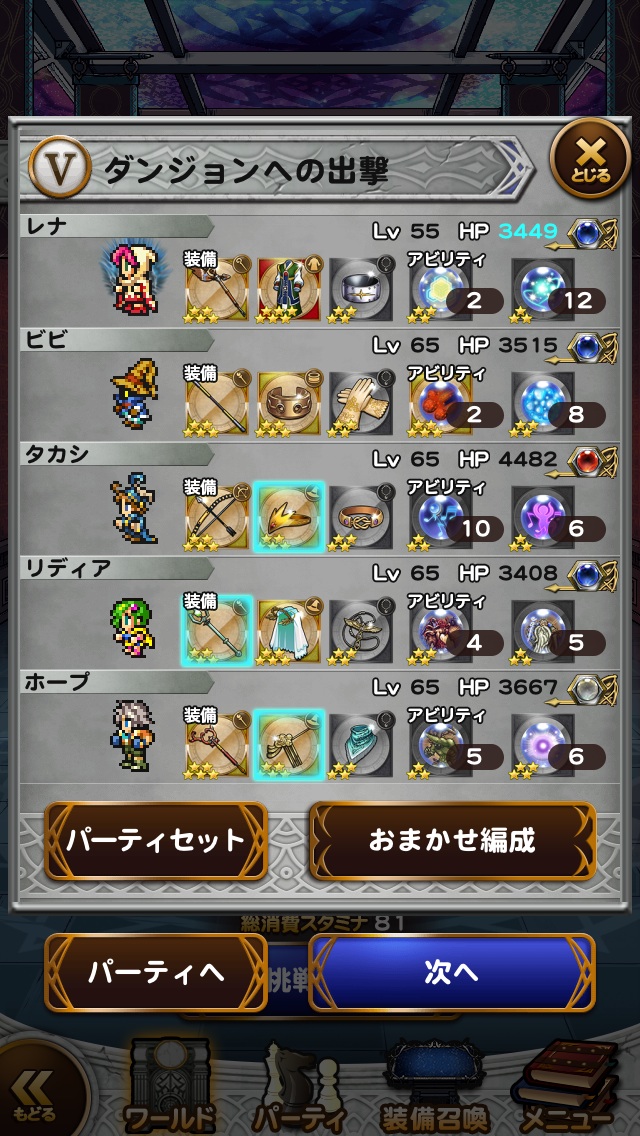Choose おまかせ編成 auto formation
Viewport: 640px width, 1136px height.
pyautogui.click(x=452, y=840)
